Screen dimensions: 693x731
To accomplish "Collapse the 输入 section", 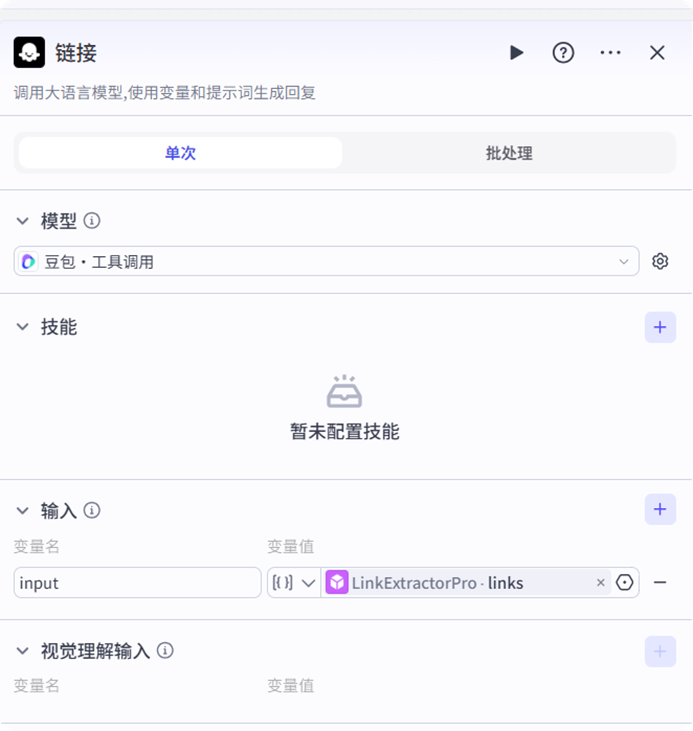I will tap(23, 511).
